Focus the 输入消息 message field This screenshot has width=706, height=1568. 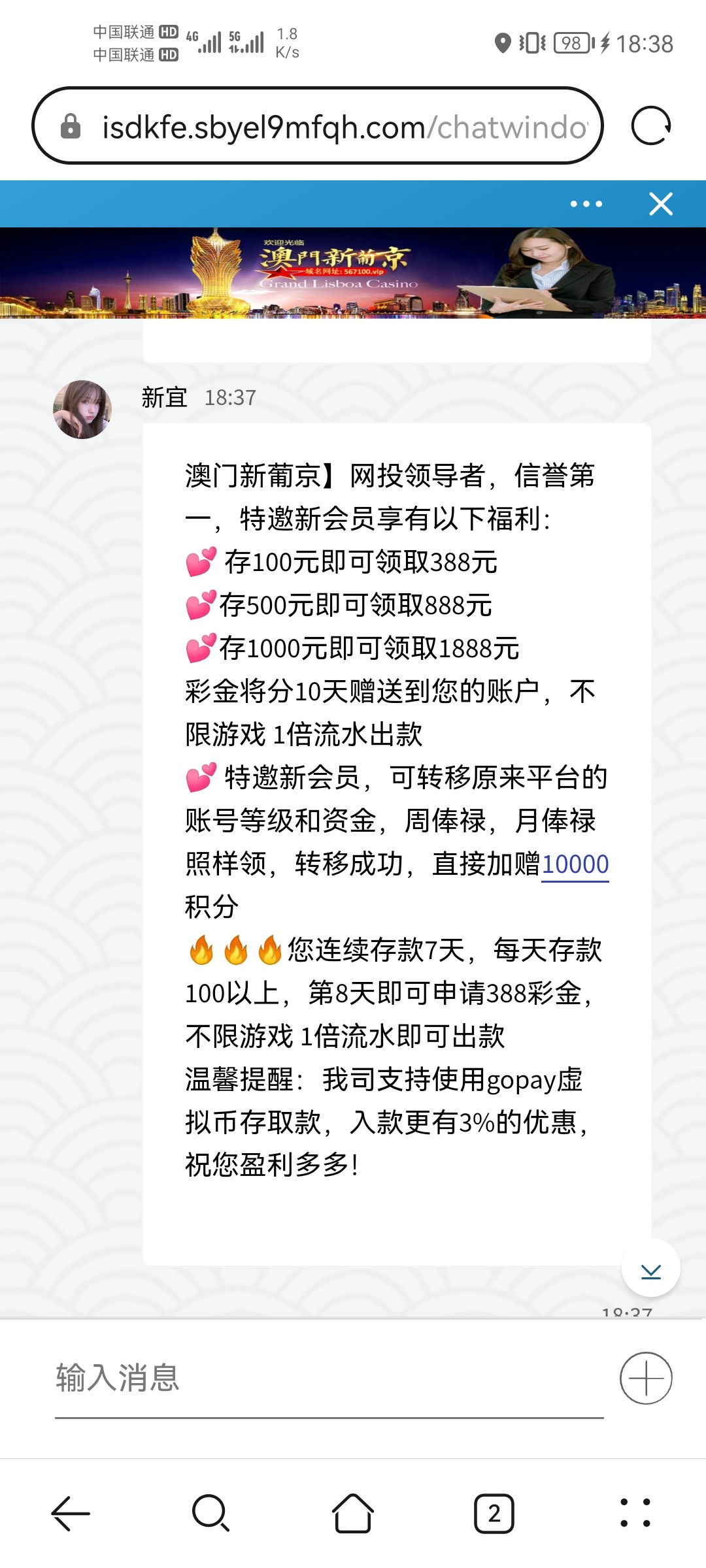[x=327, y=1377]
